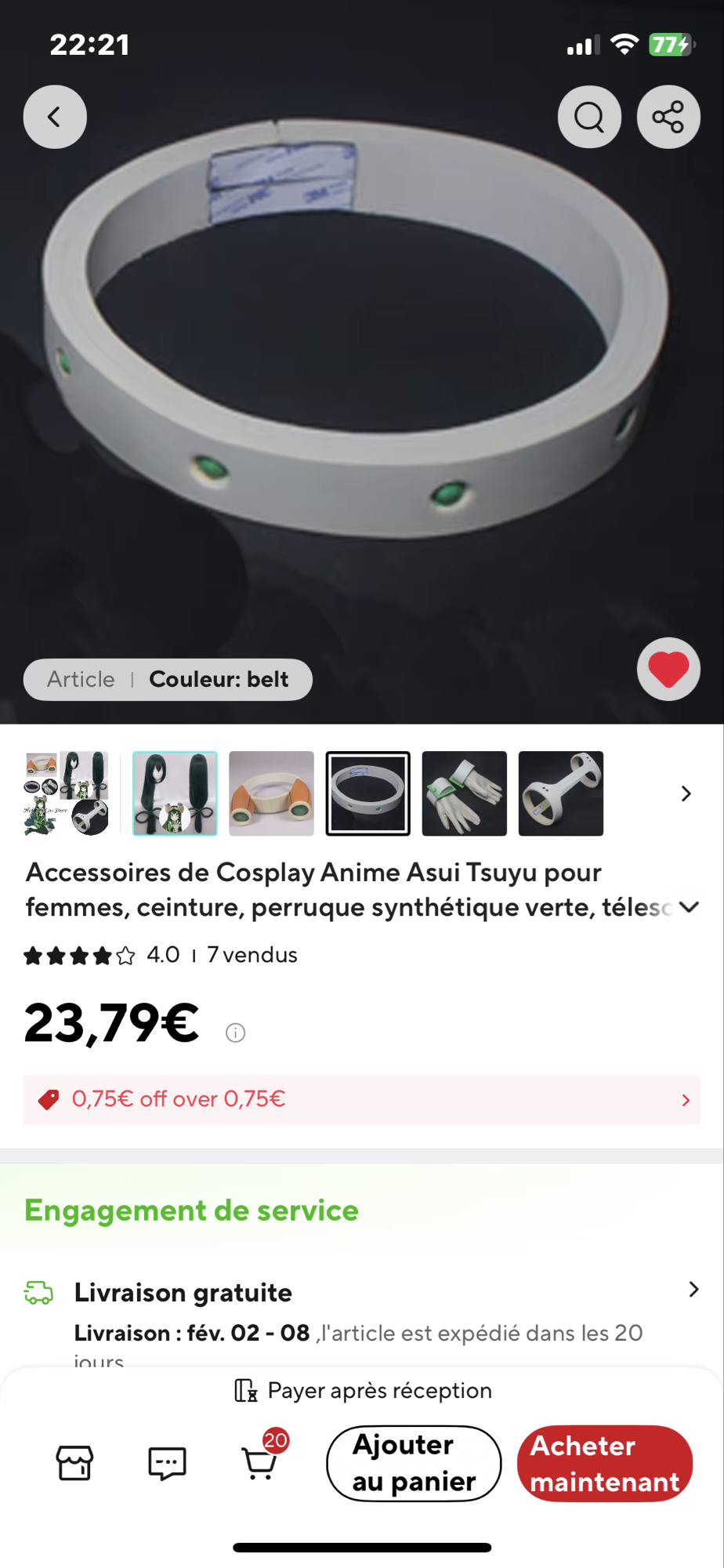Pick the white connector accessory variant thumbnail
Viewport: 724px width, 1568px height.
point(561,793)
